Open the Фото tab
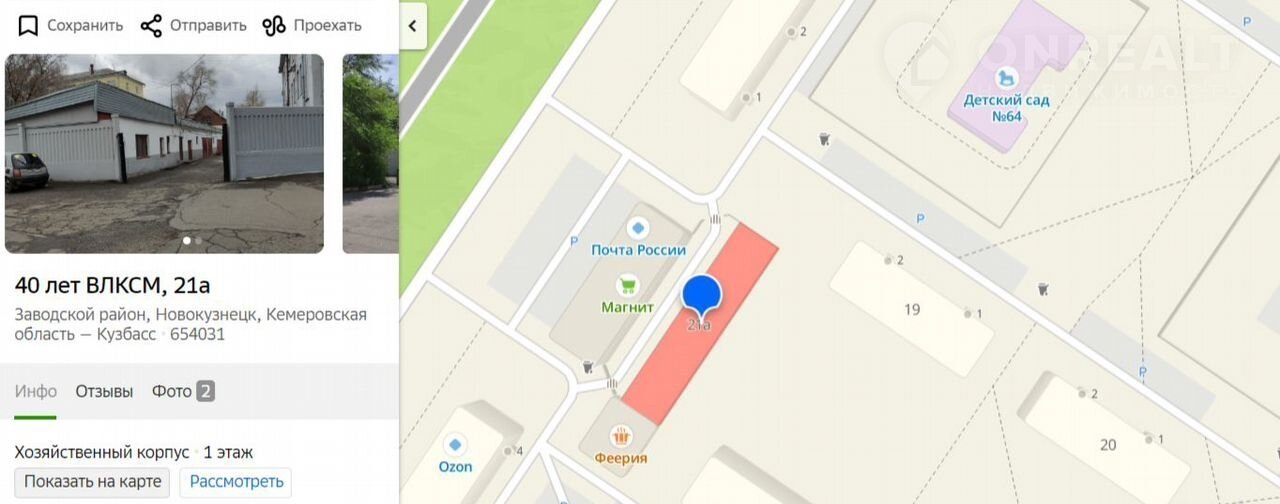1280x504 pixels. [183, 391]
